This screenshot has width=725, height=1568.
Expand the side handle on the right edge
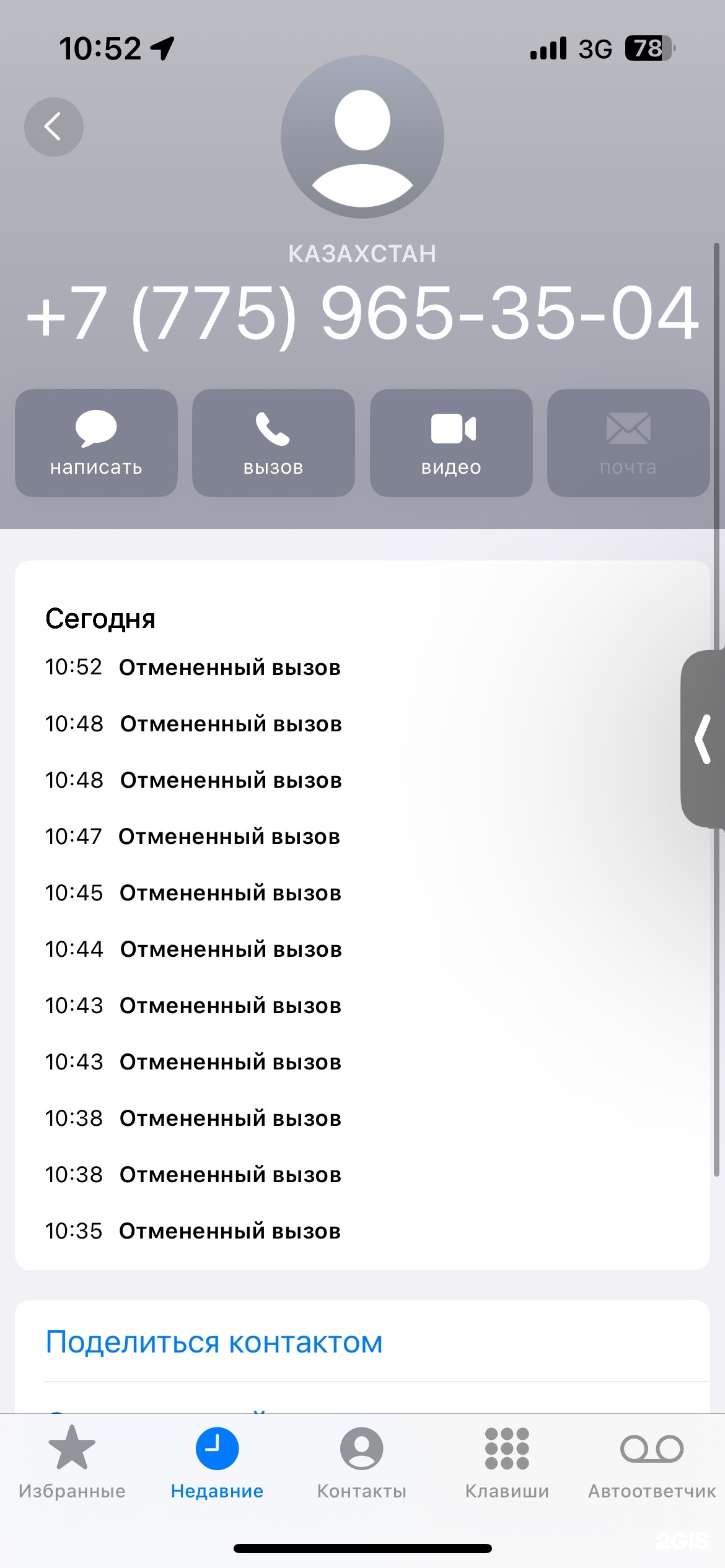704,739
